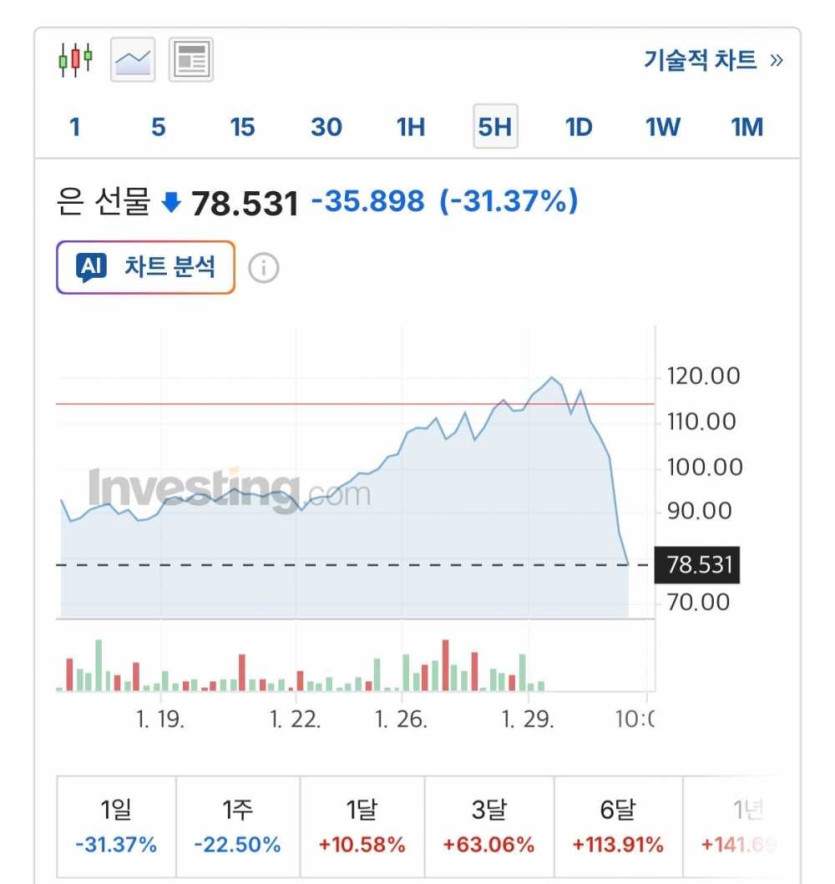View the 1주 performance period
Image resolution: width=835 pixels, height=884 pixels.
[x=237, y=828]
